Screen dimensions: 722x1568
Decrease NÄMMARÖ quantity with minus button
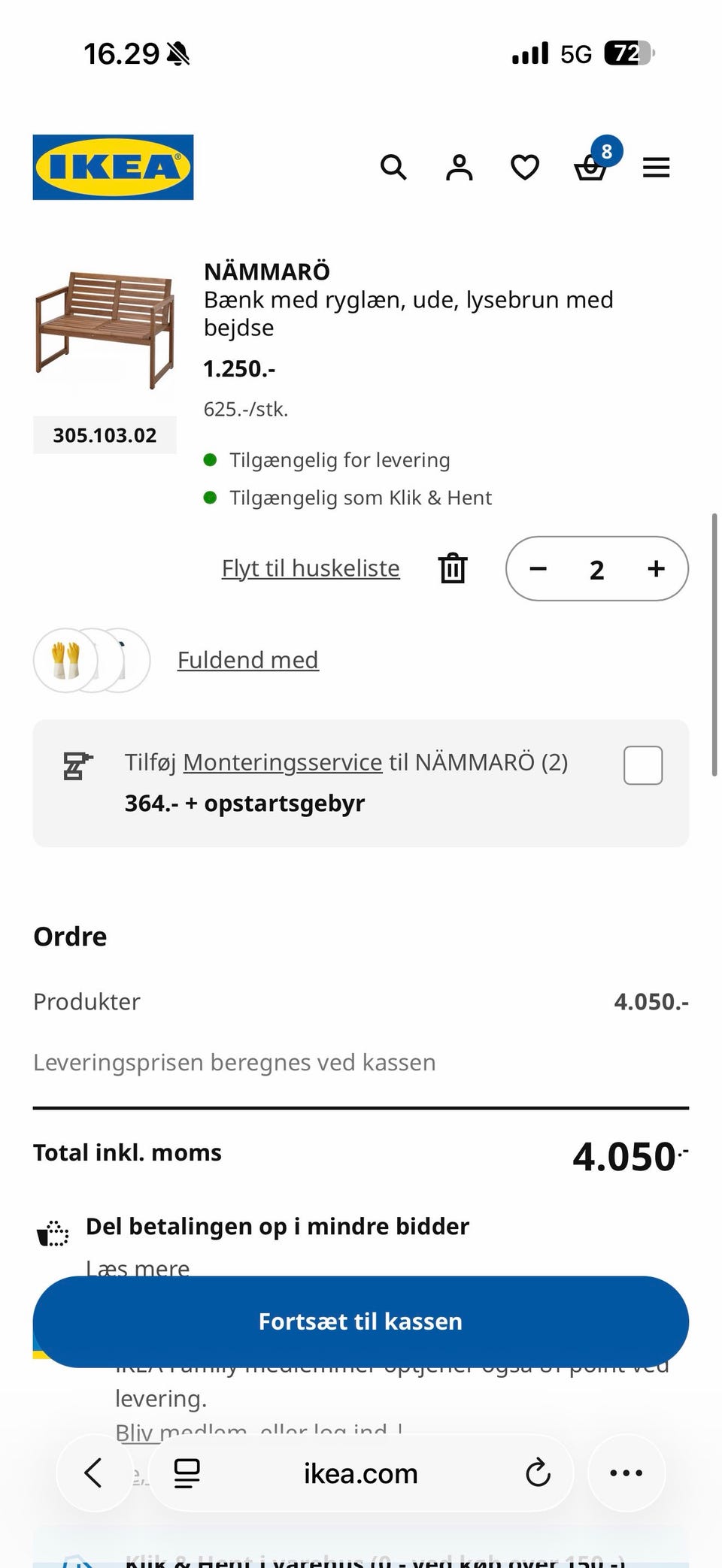538,569
